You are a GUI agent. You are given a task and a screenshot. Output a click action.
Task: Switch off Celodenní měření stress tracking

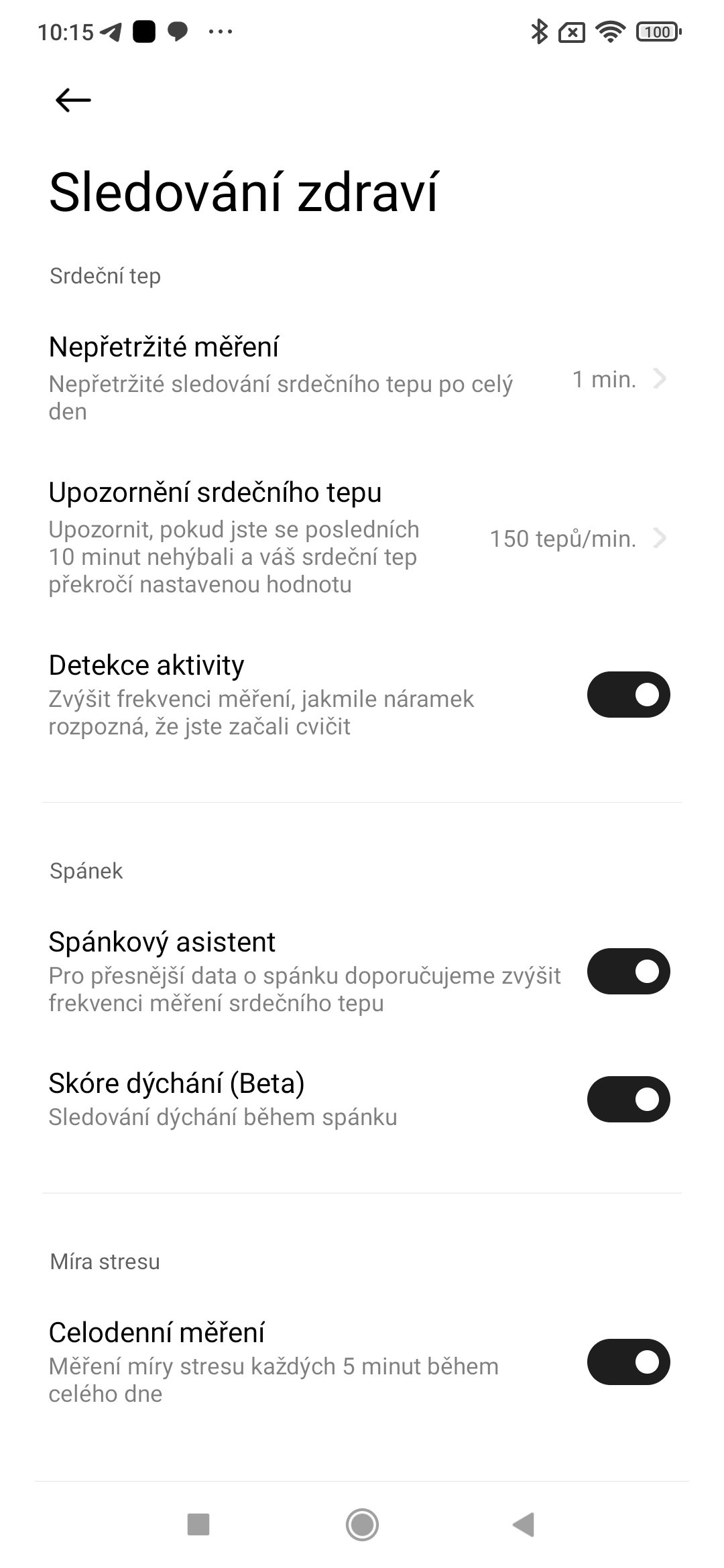tap(628, 1362)
